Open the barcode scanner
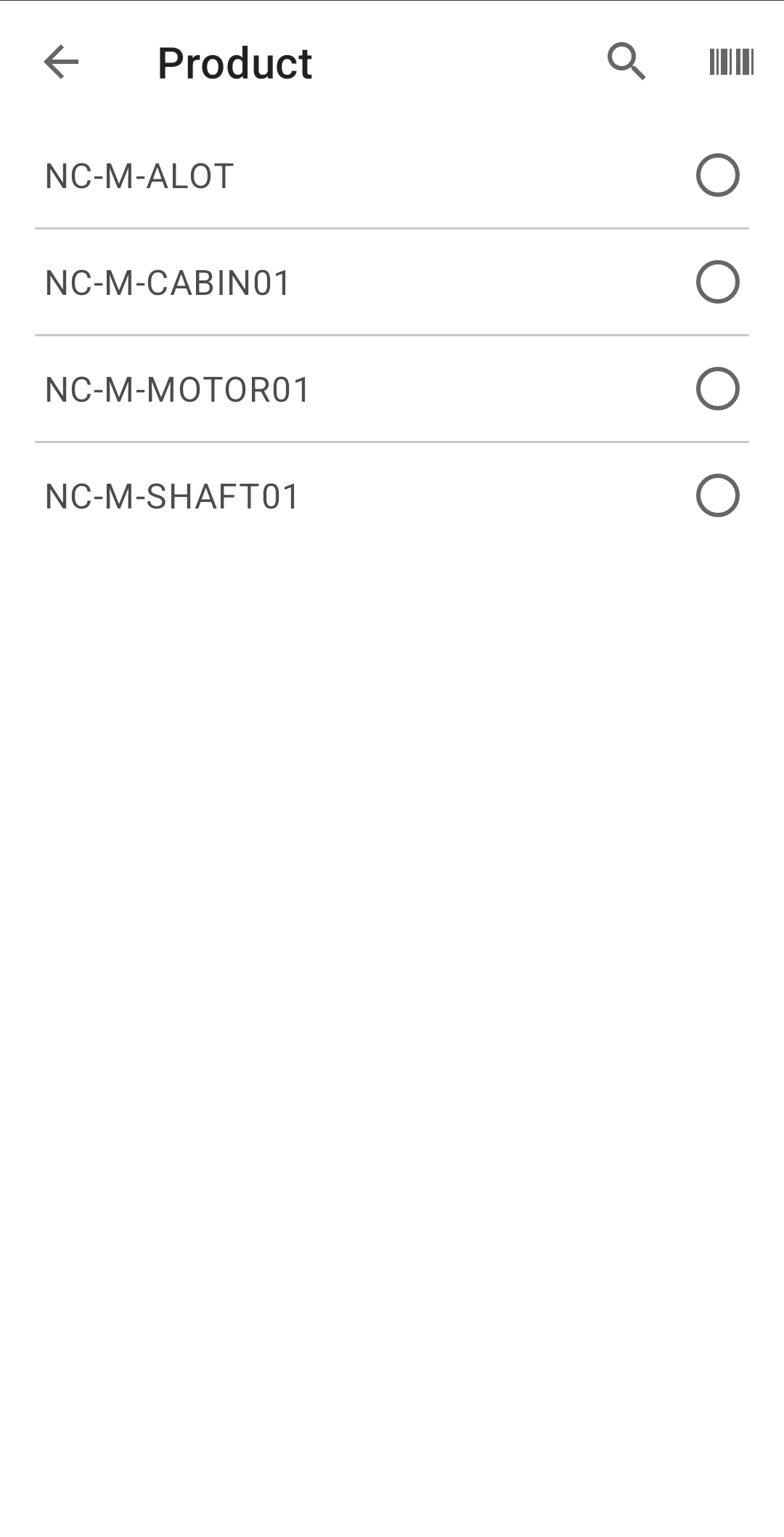The height and width of the screenshot is (1537, 784). tap(731, 62)
